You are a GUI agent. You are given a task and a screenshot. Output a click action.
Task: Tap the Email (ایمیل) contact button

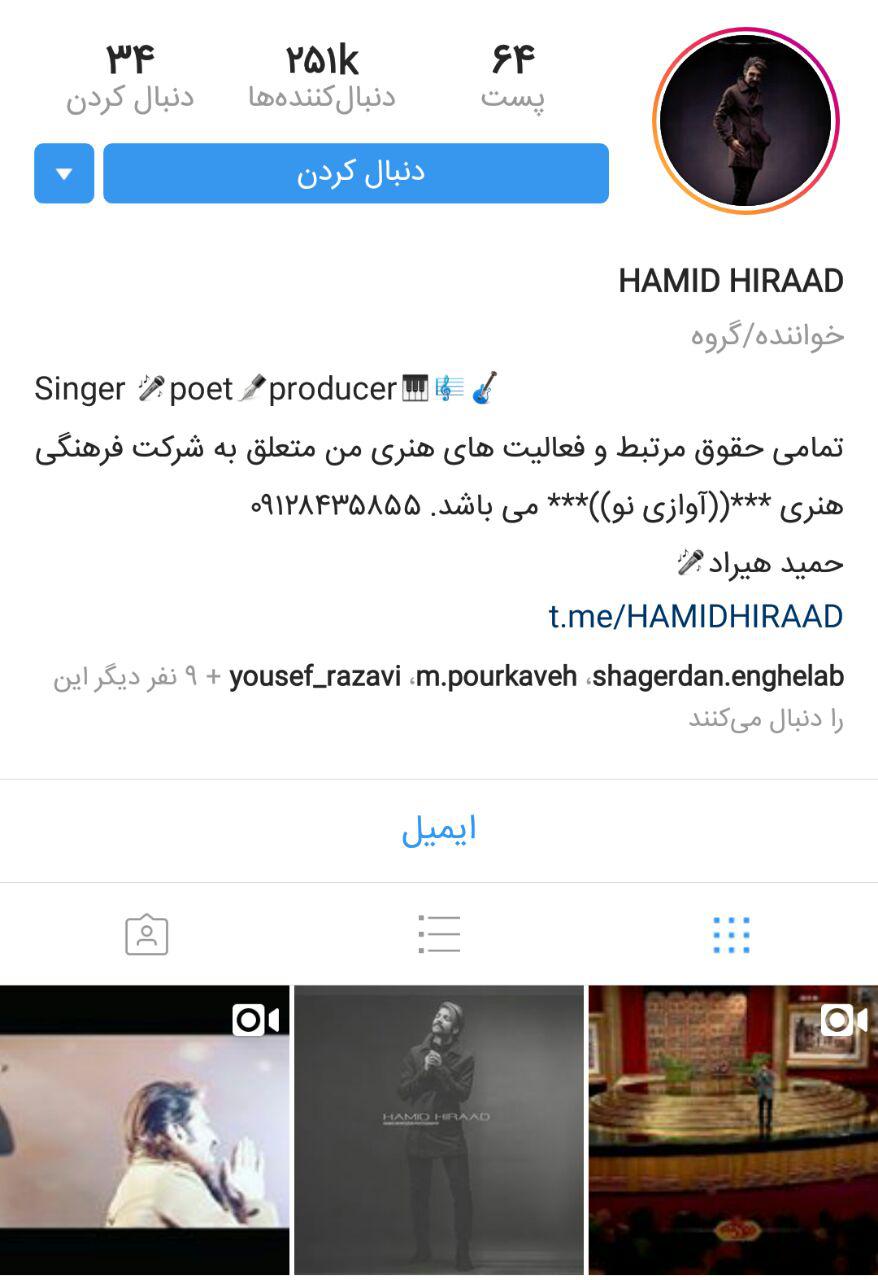439,830
